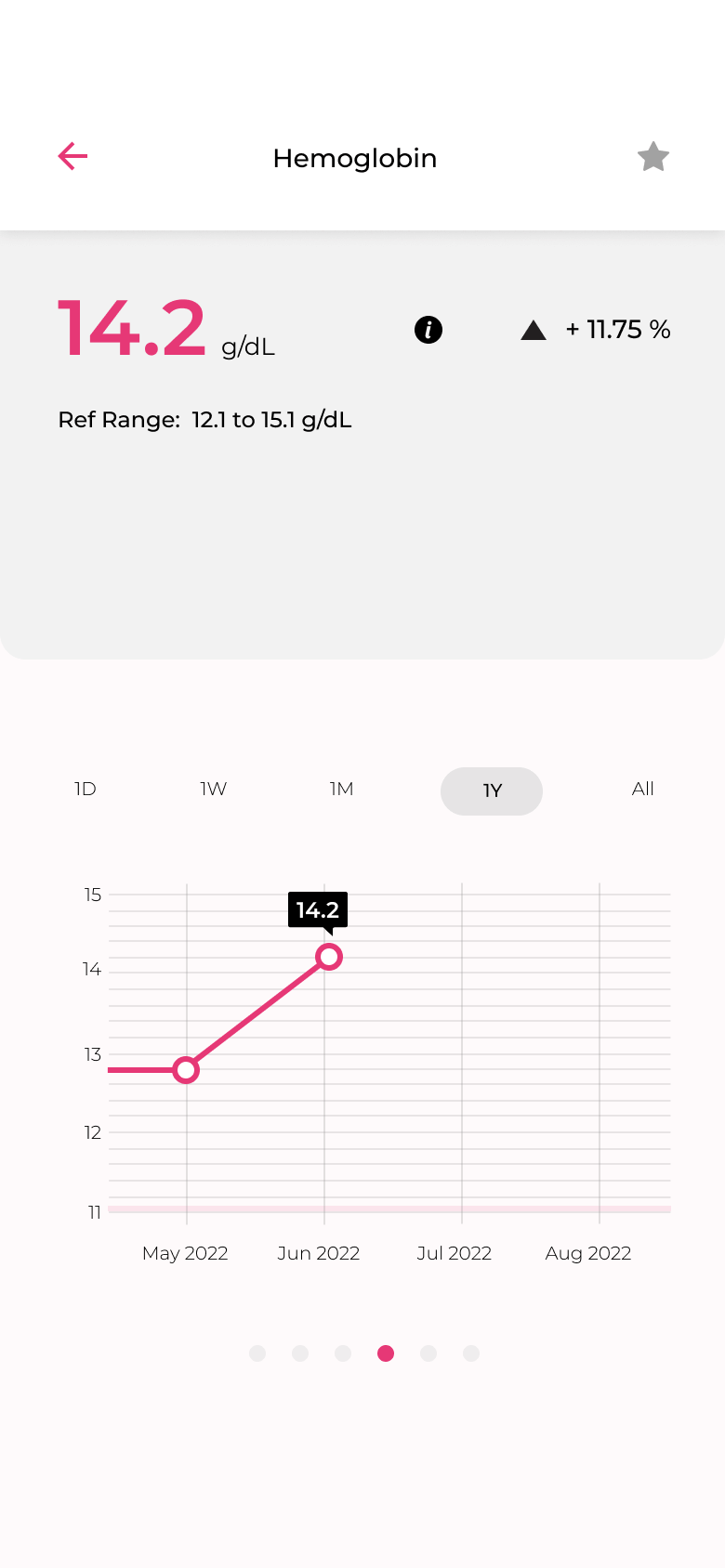View All time chart data
Screen dimensions: 725x1568
tap(642, 790)
